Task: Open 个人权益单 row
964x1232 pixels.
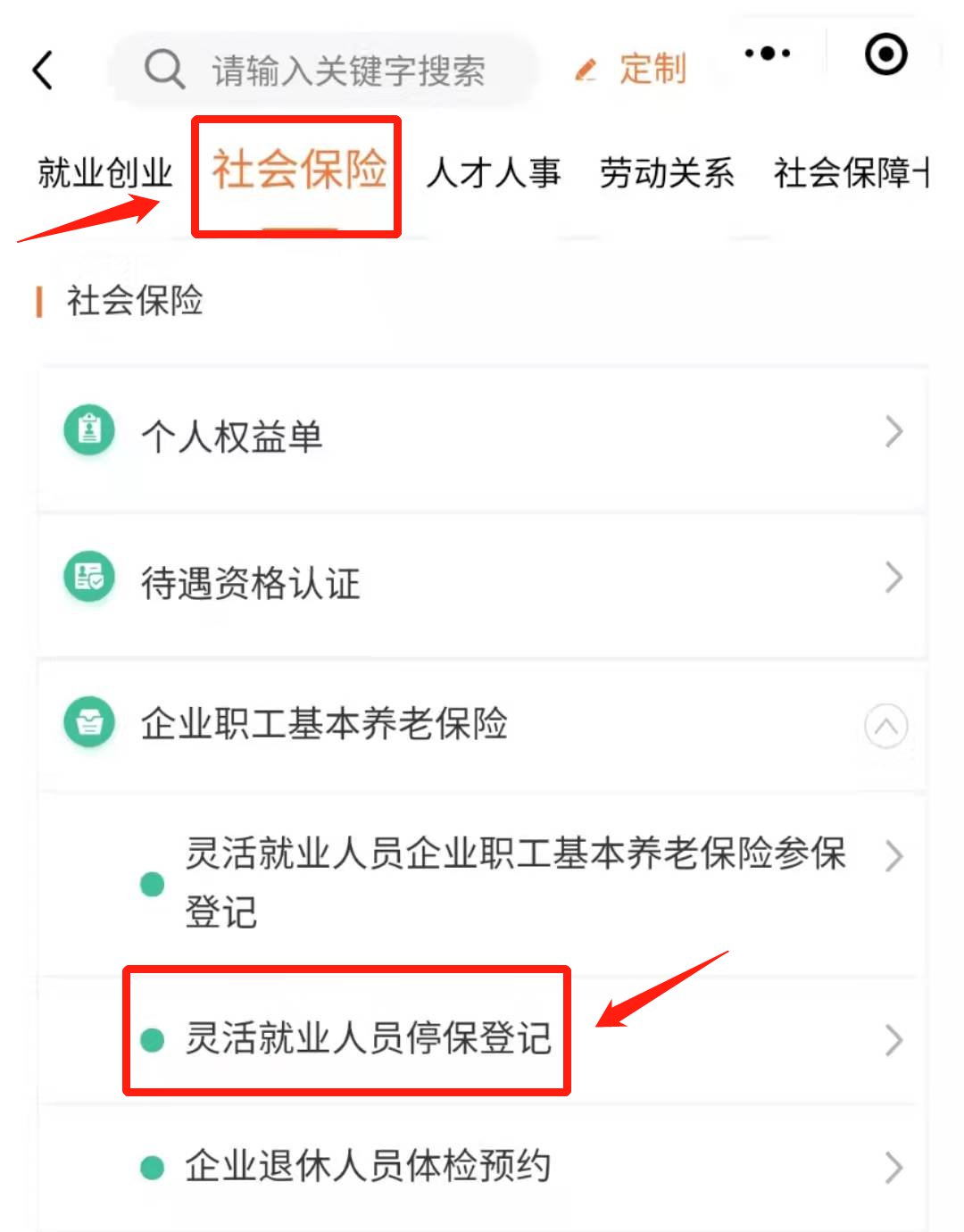Action: click(482, 437)
